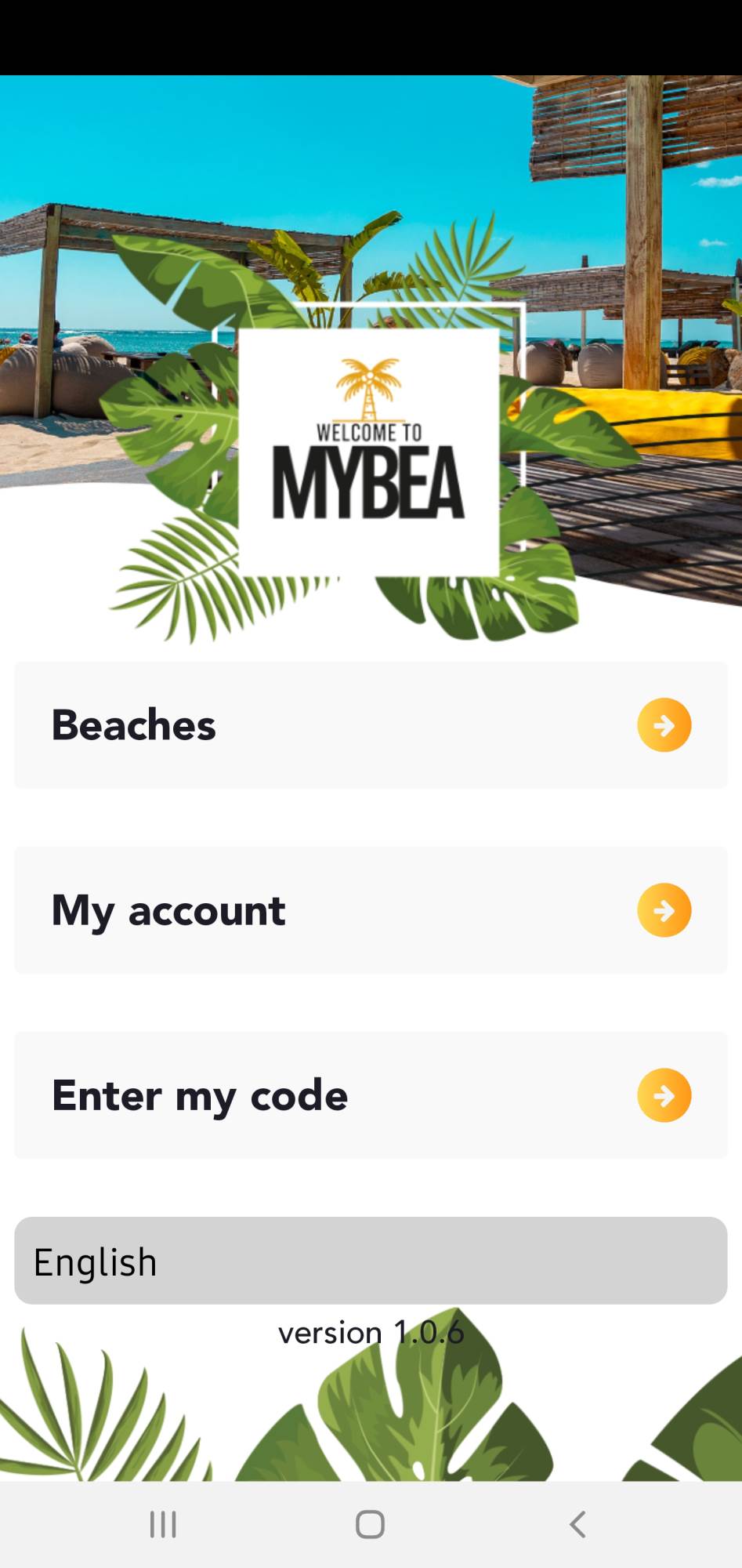Tap the system back button
742x1568 pixels.
577,1524
